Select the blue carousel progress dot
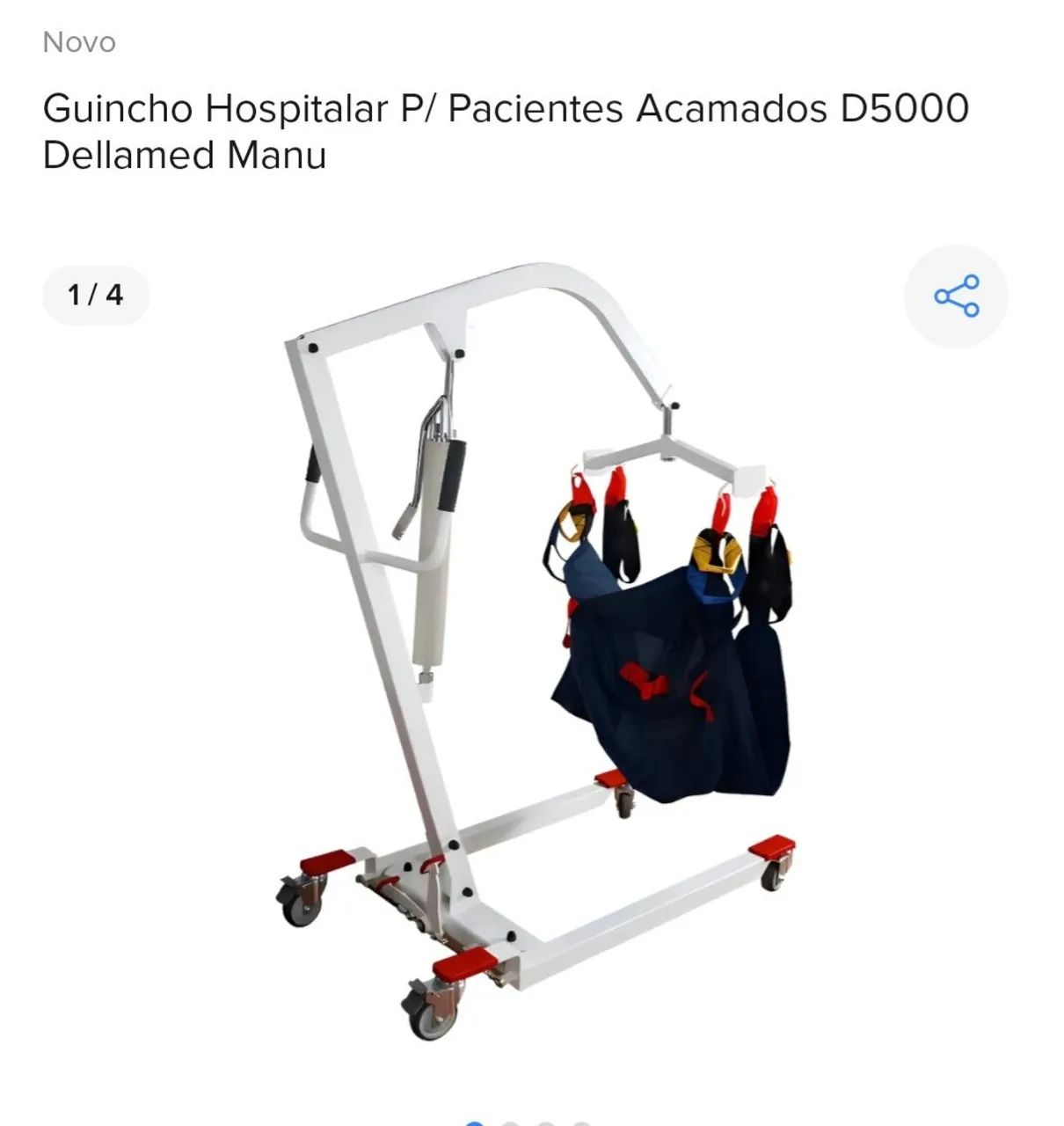1064x1126 pixels. point(473,1122)
